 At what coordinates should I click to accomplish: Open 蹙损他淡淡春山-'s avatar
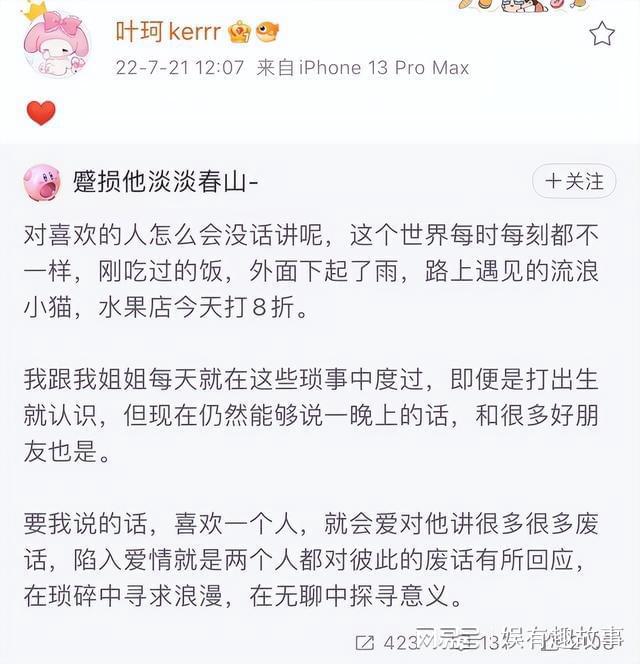42,182
